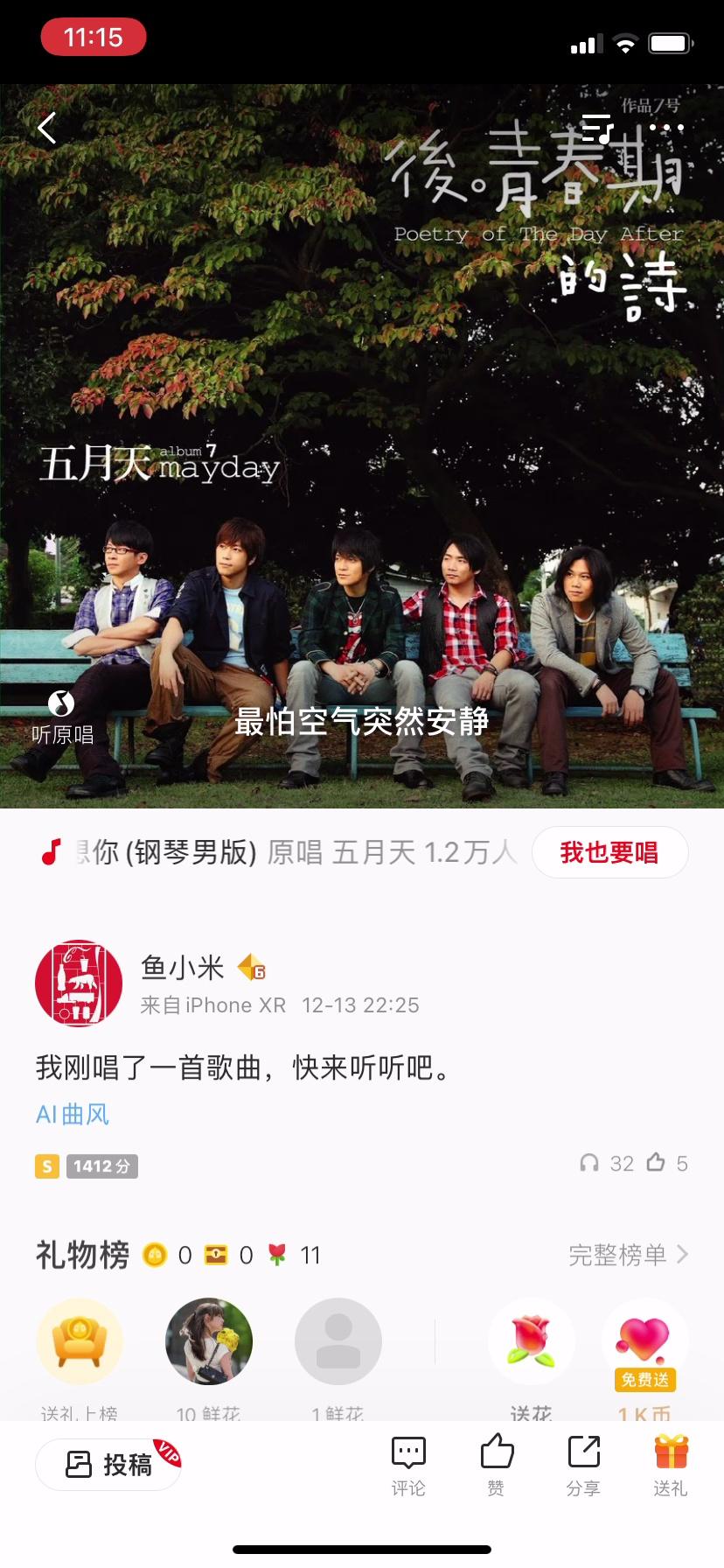Open the 送礼 gift panel
724x1568 pixels.
point(671,1464)
